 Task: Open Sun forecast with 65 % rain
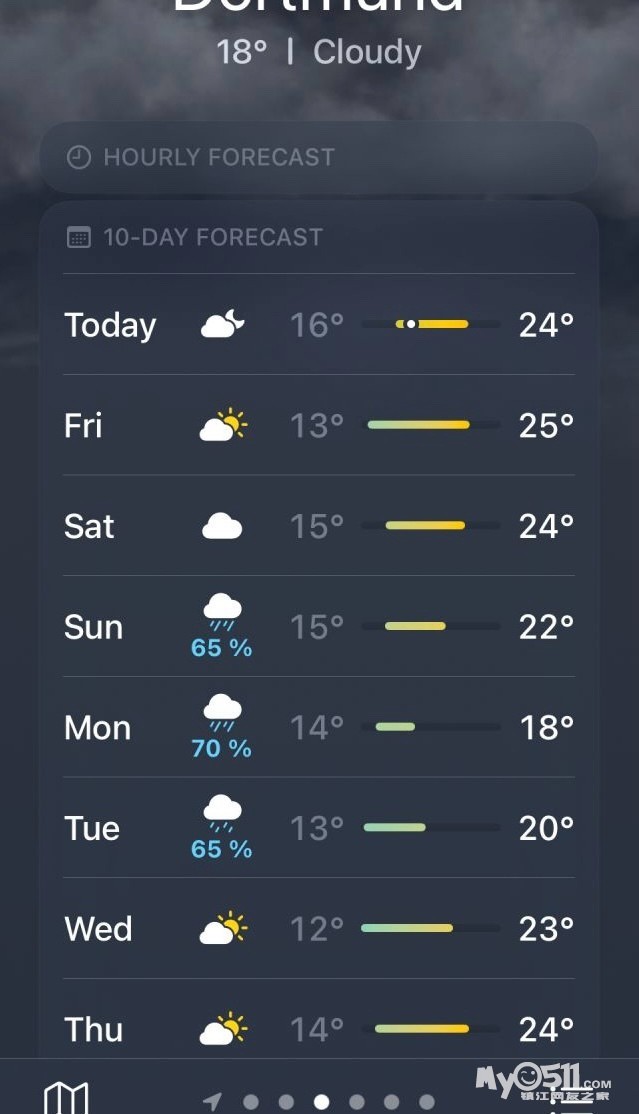click(x=318, y=627)
